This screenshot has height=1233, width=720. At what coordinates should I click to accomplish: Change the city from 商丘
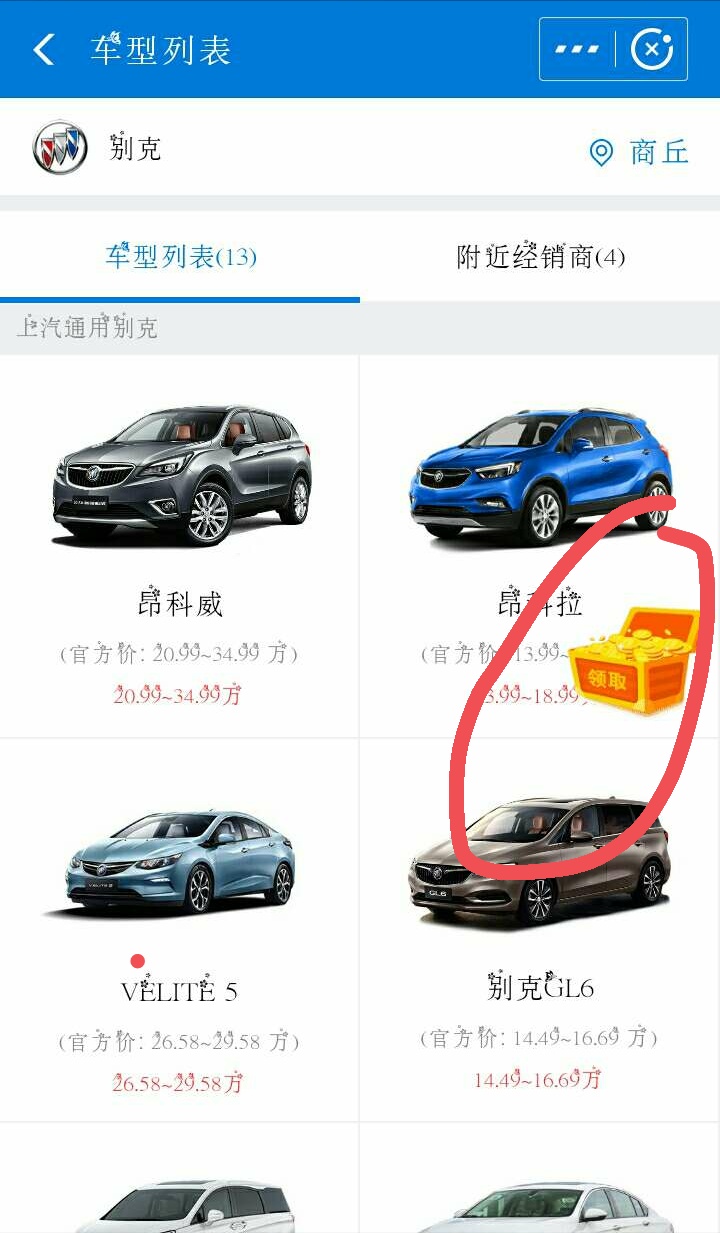[640, 152]
